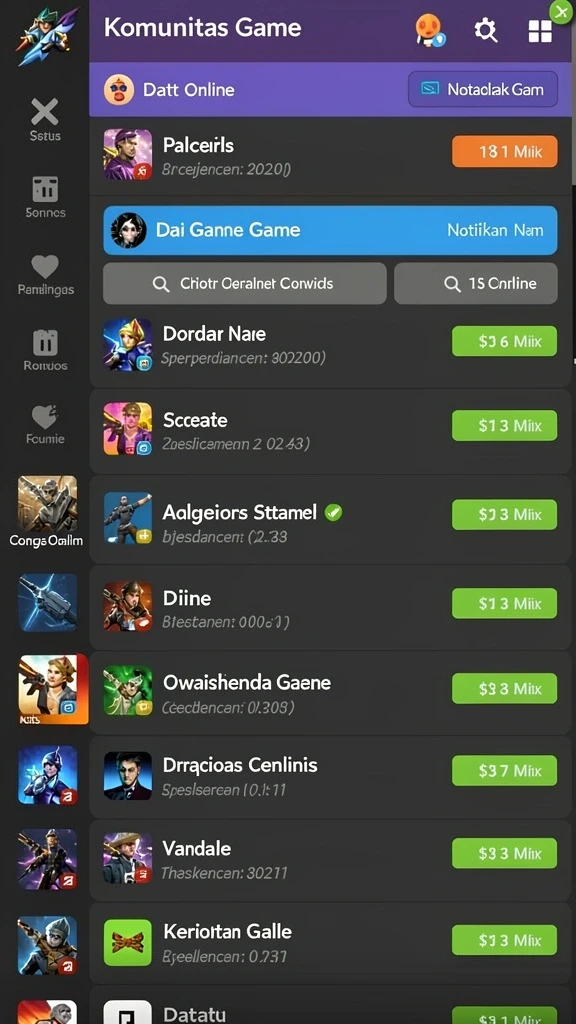Open the Palceirls game row

pyautogui.click(x=330, y=156)
